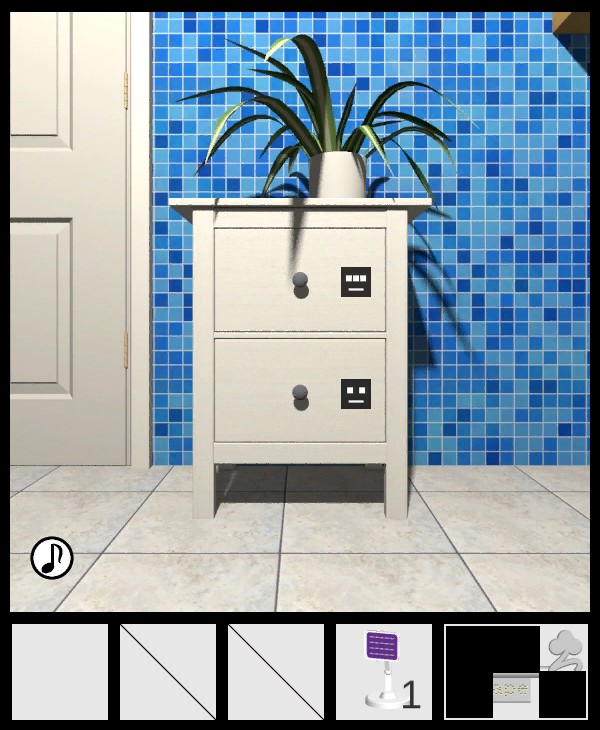The image size is (600, 730).
Task: Tap the first empty inventory slot
Action: pos(60,672)
